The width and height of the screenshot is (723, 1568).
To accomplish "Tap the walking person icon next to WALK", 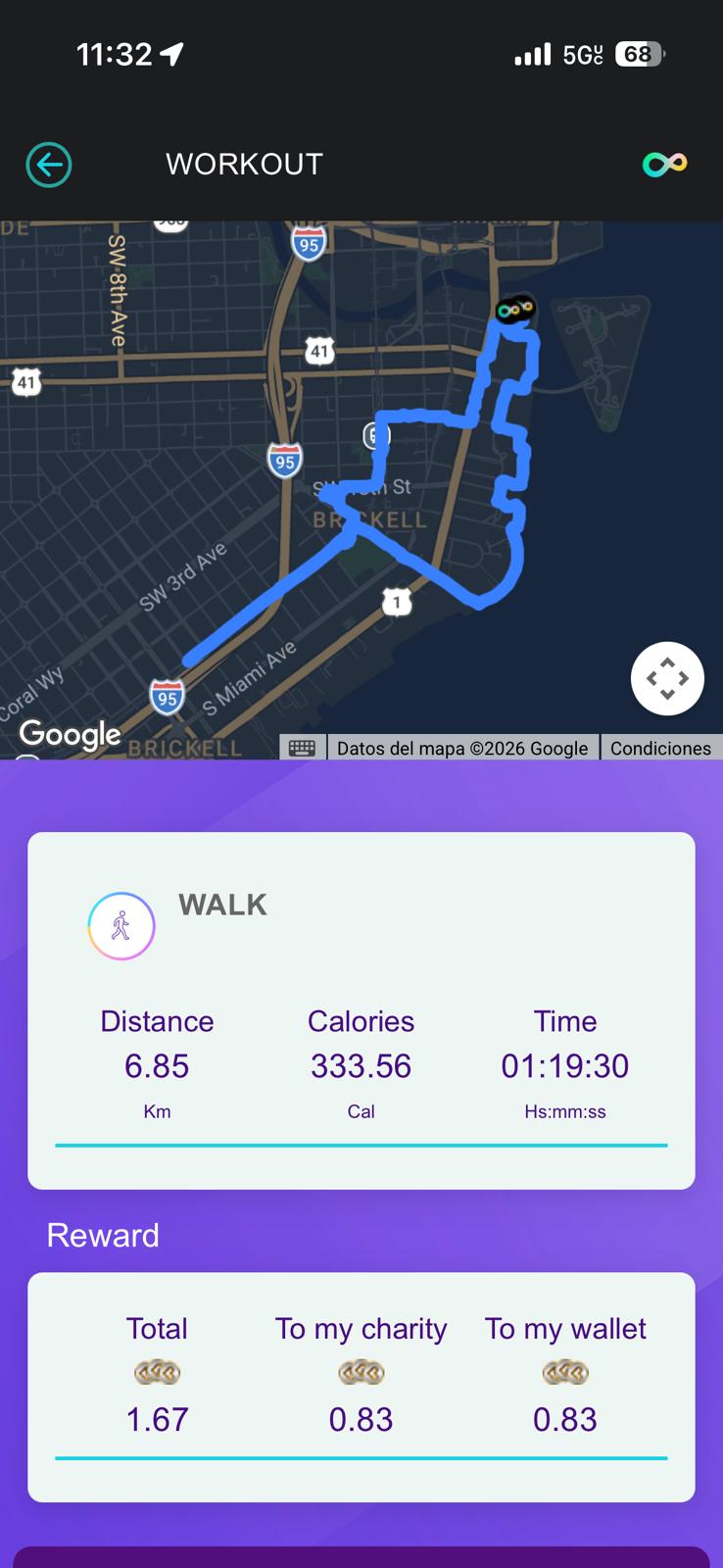I will tap(121, 925).
